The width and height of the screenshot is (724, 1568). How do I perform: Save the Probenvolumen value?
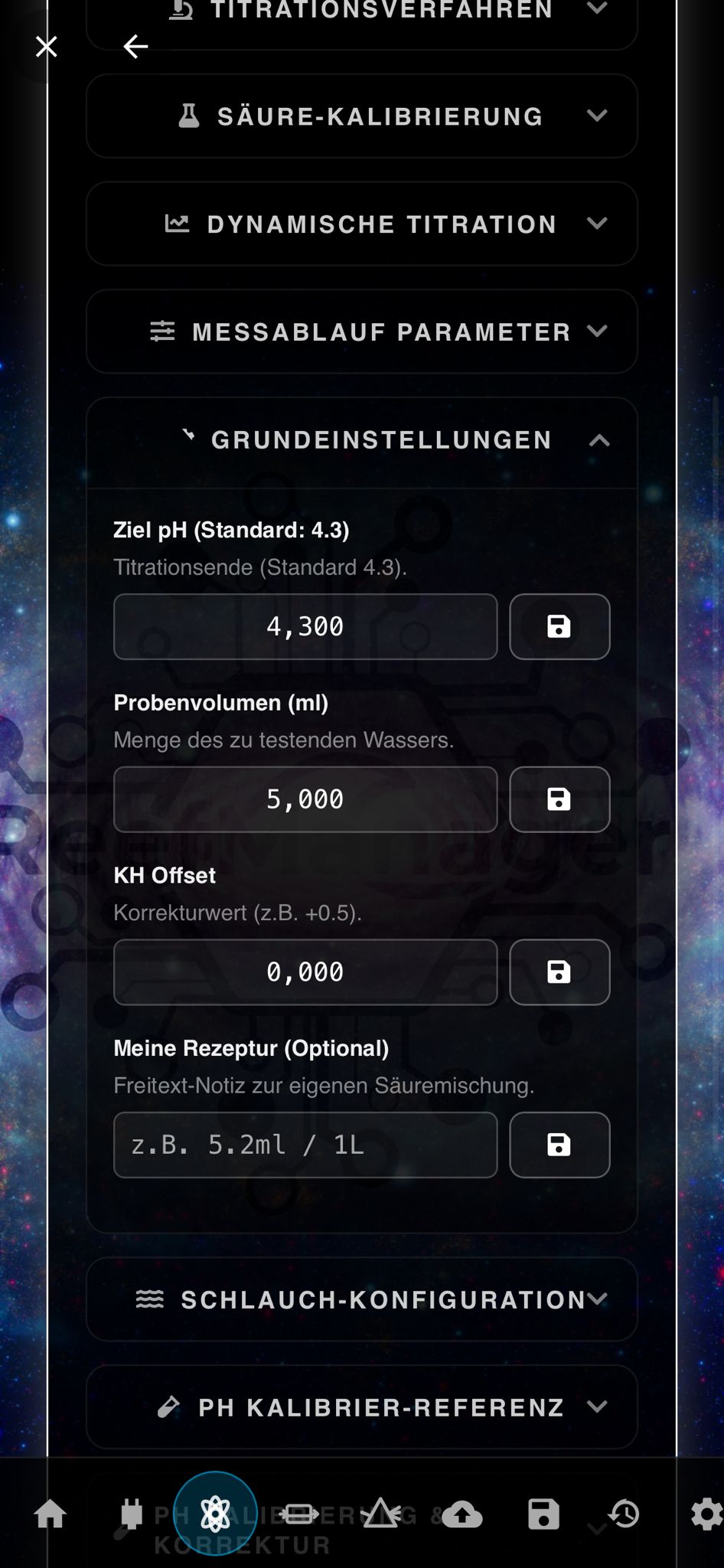(559, 799)
